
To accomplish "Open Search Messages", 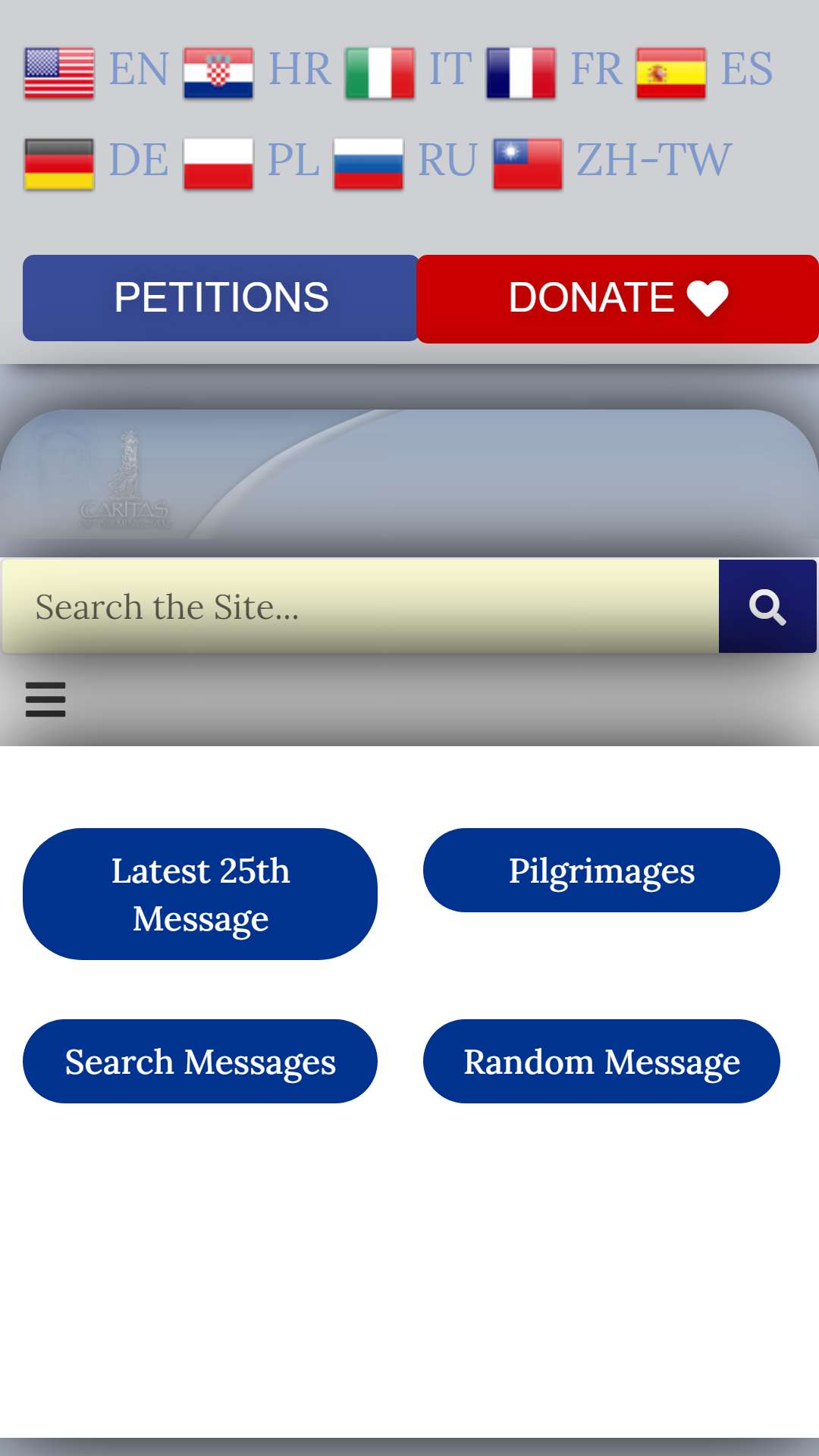I will [x=200, y=1062].
